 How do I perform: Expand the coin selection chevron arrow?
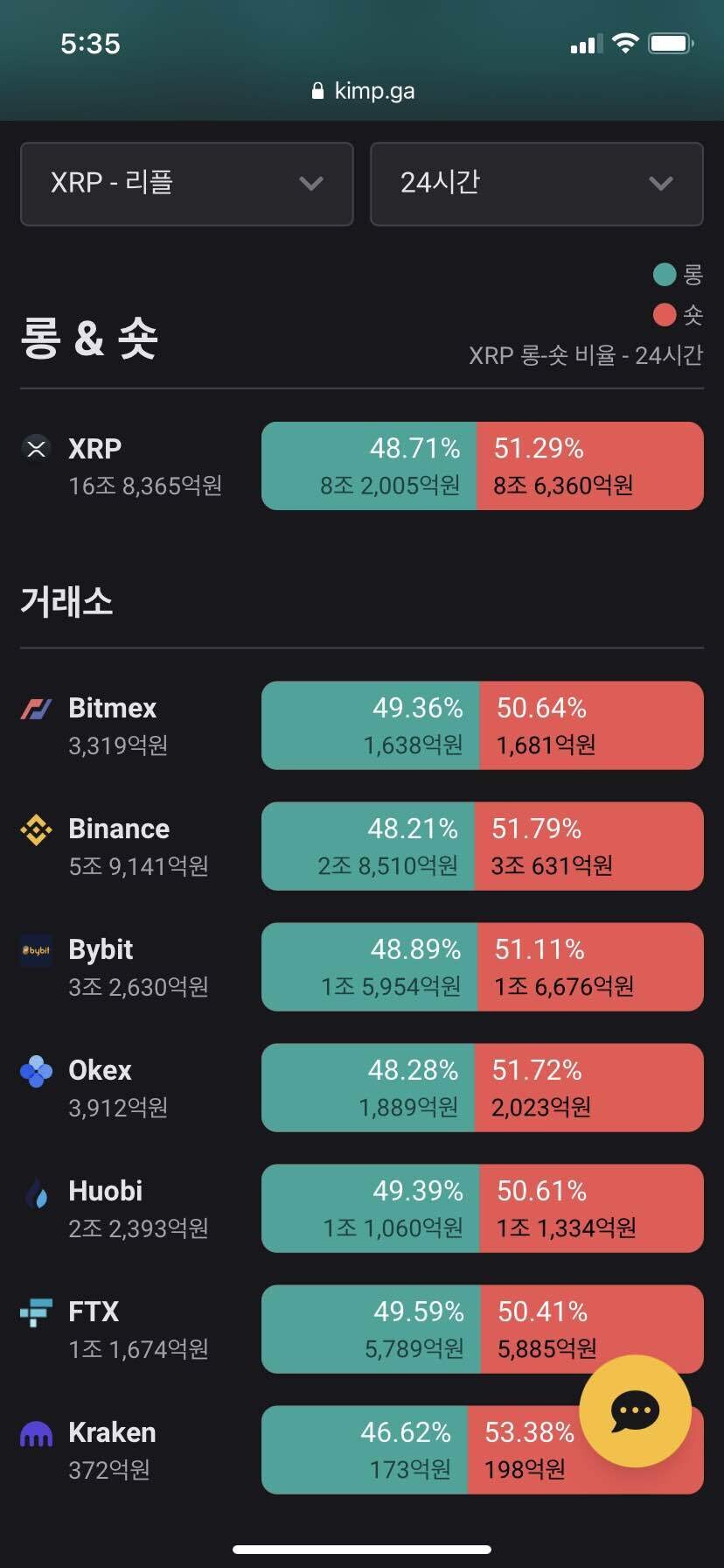tap(310, 185)
